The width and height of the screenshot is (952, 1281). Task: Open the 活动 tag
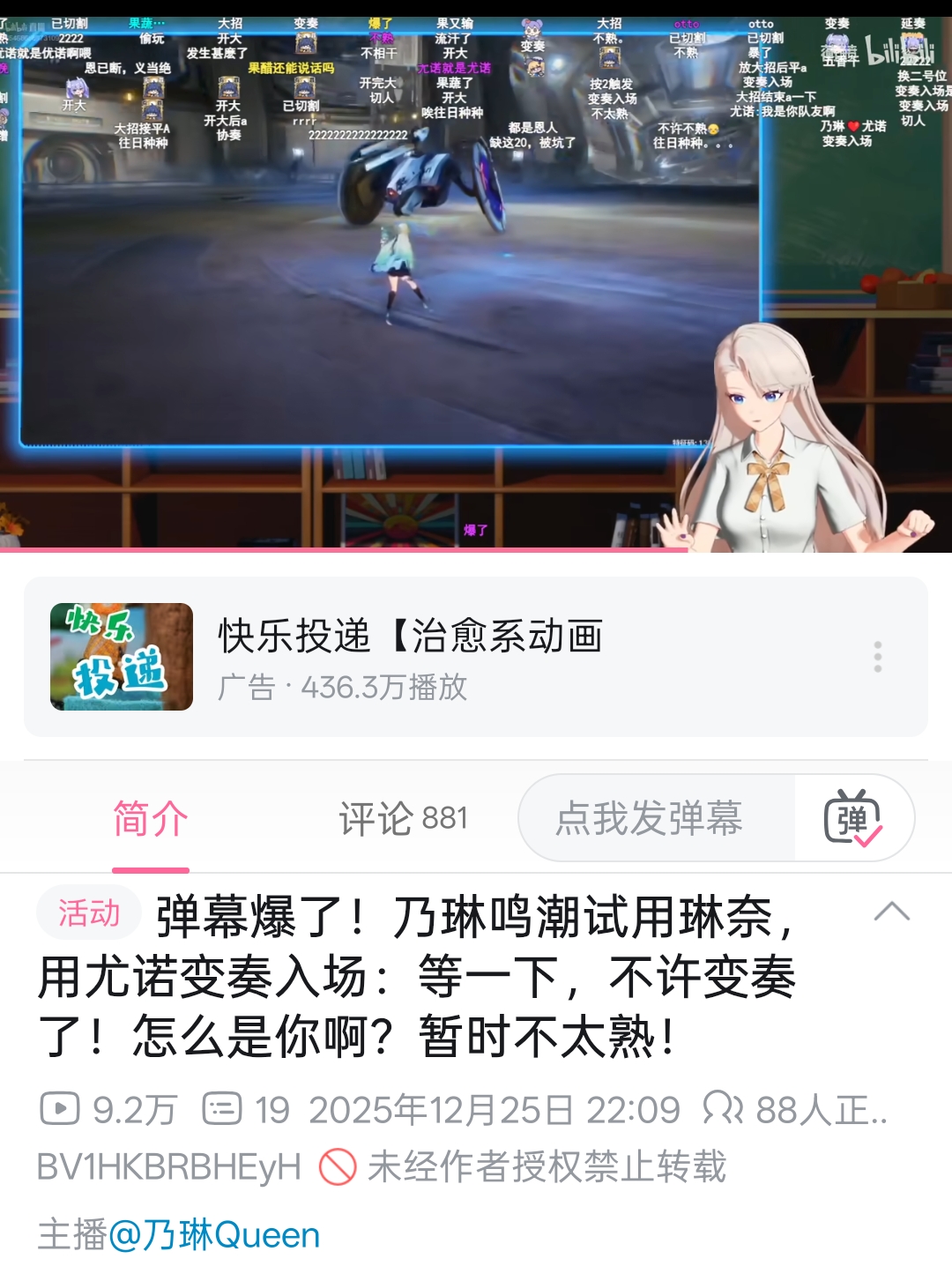pos(89,912)
